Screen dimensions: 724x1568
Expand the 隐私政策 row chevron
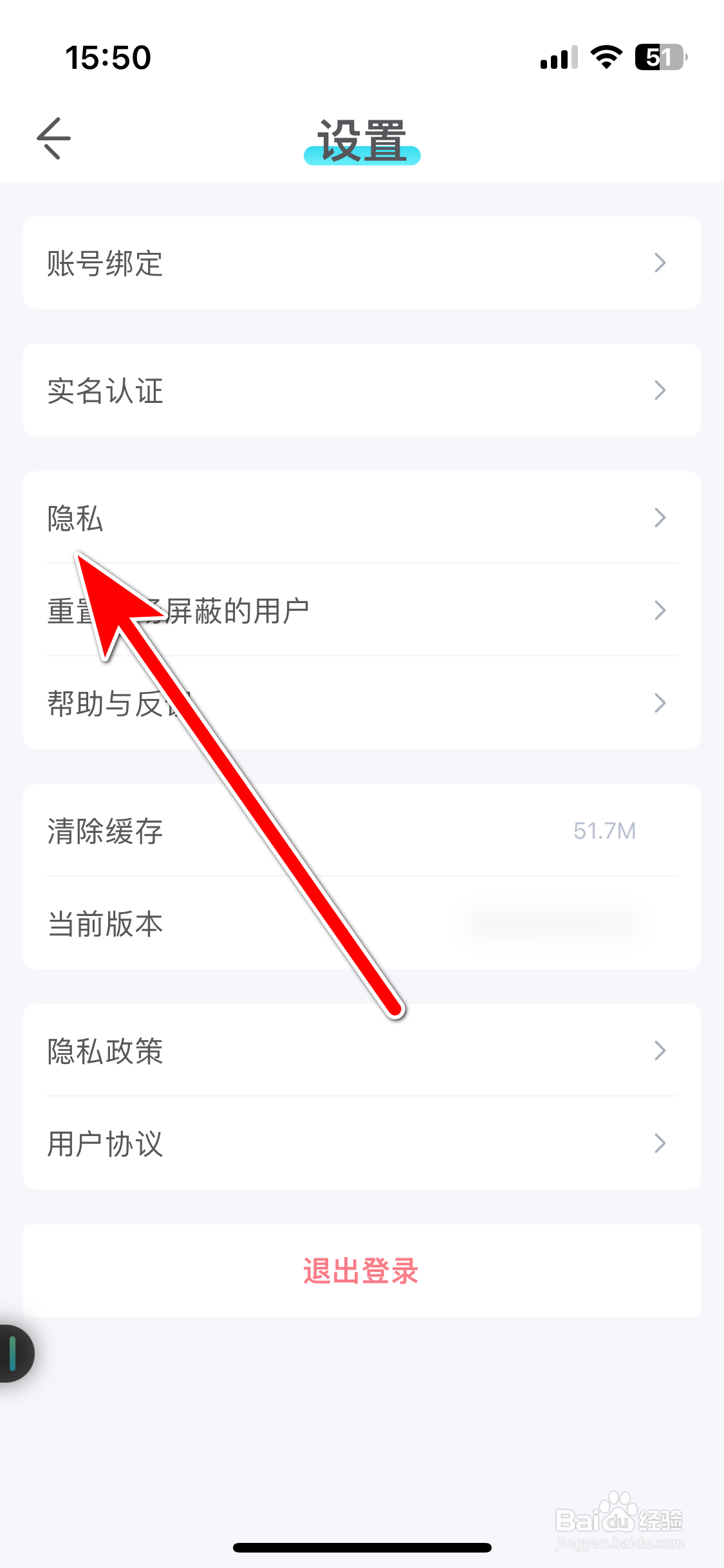(x=659, y=1050)
